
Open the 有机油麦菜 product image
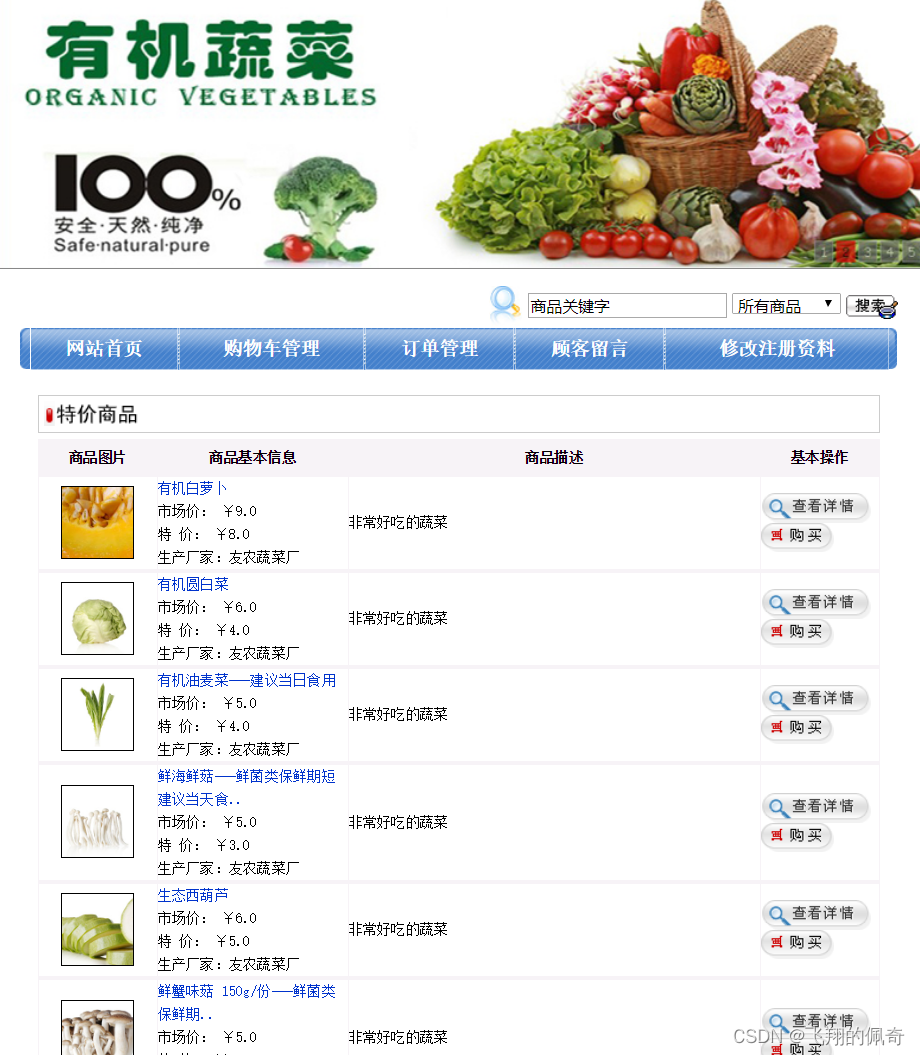tap(97, 714)
